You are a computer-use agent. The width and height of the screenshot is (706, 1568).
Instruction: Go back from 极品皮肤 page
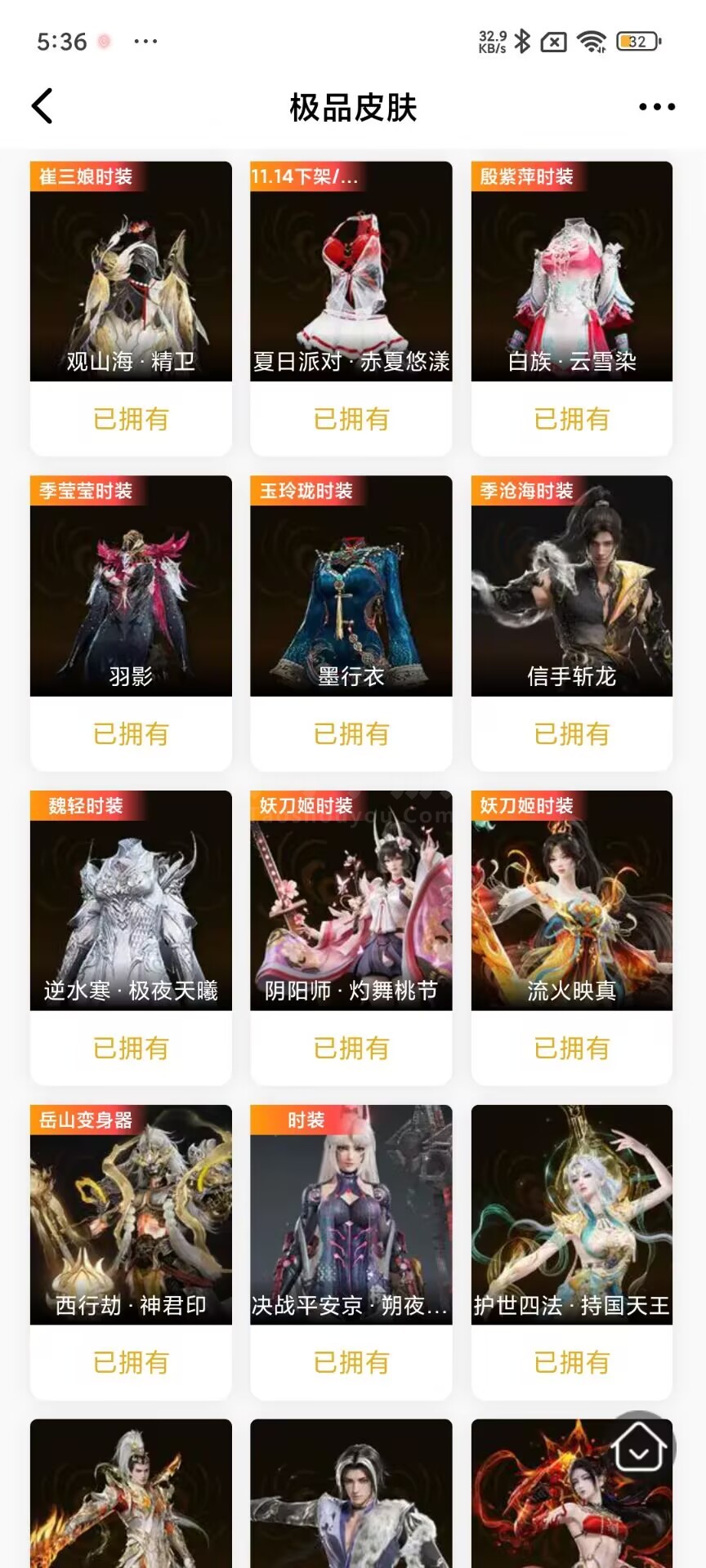pyautogui.click(x=42, y=106)
